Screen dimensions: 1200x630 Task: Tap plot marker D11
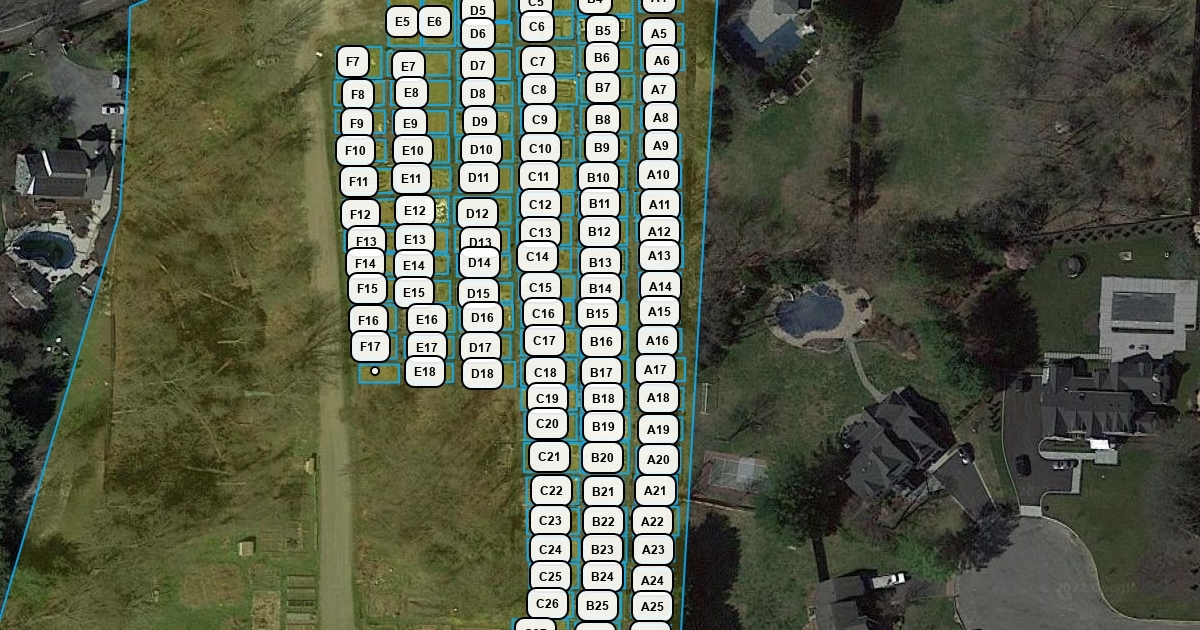(x=479, y=179)
